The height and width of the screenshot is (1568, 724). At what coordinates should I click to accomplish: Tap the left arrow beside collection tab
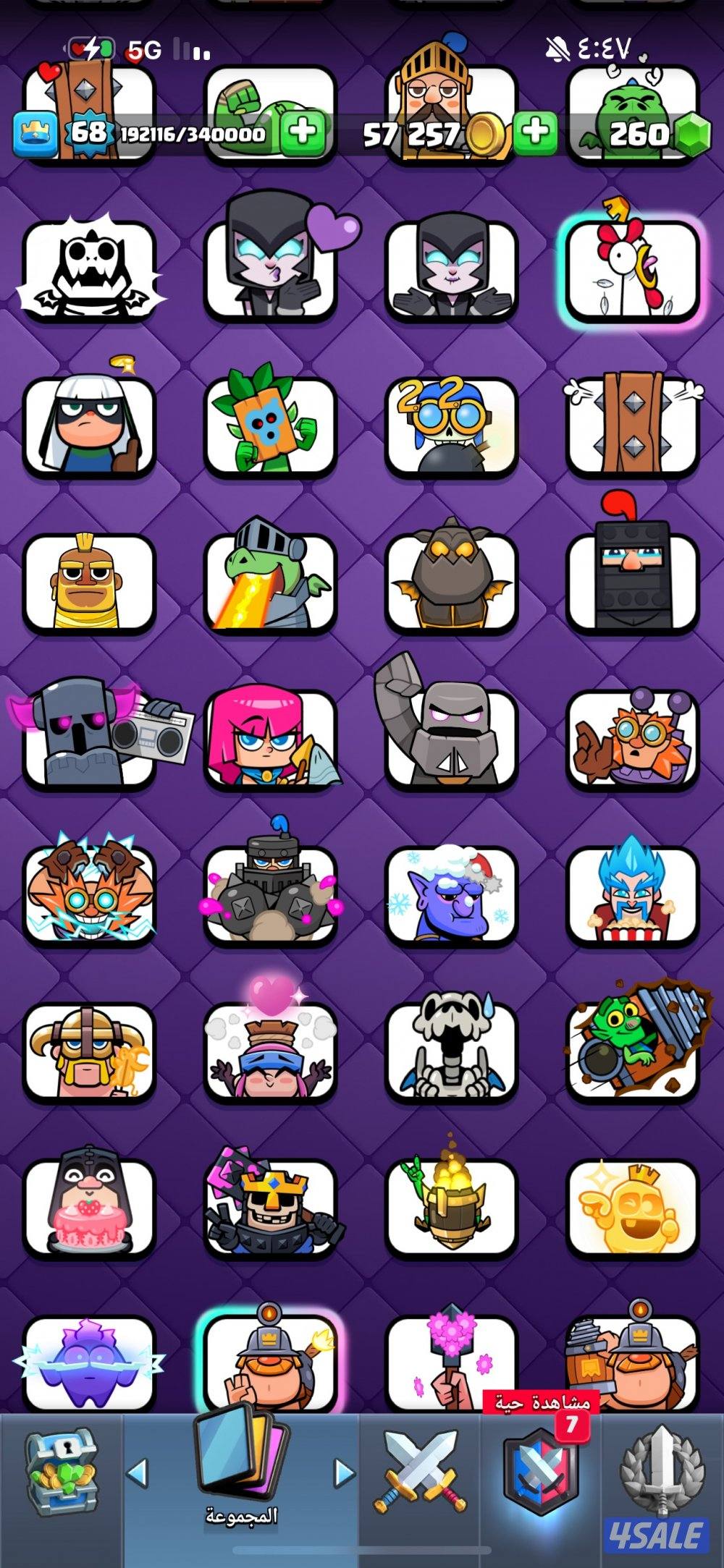click(138, 1472)
